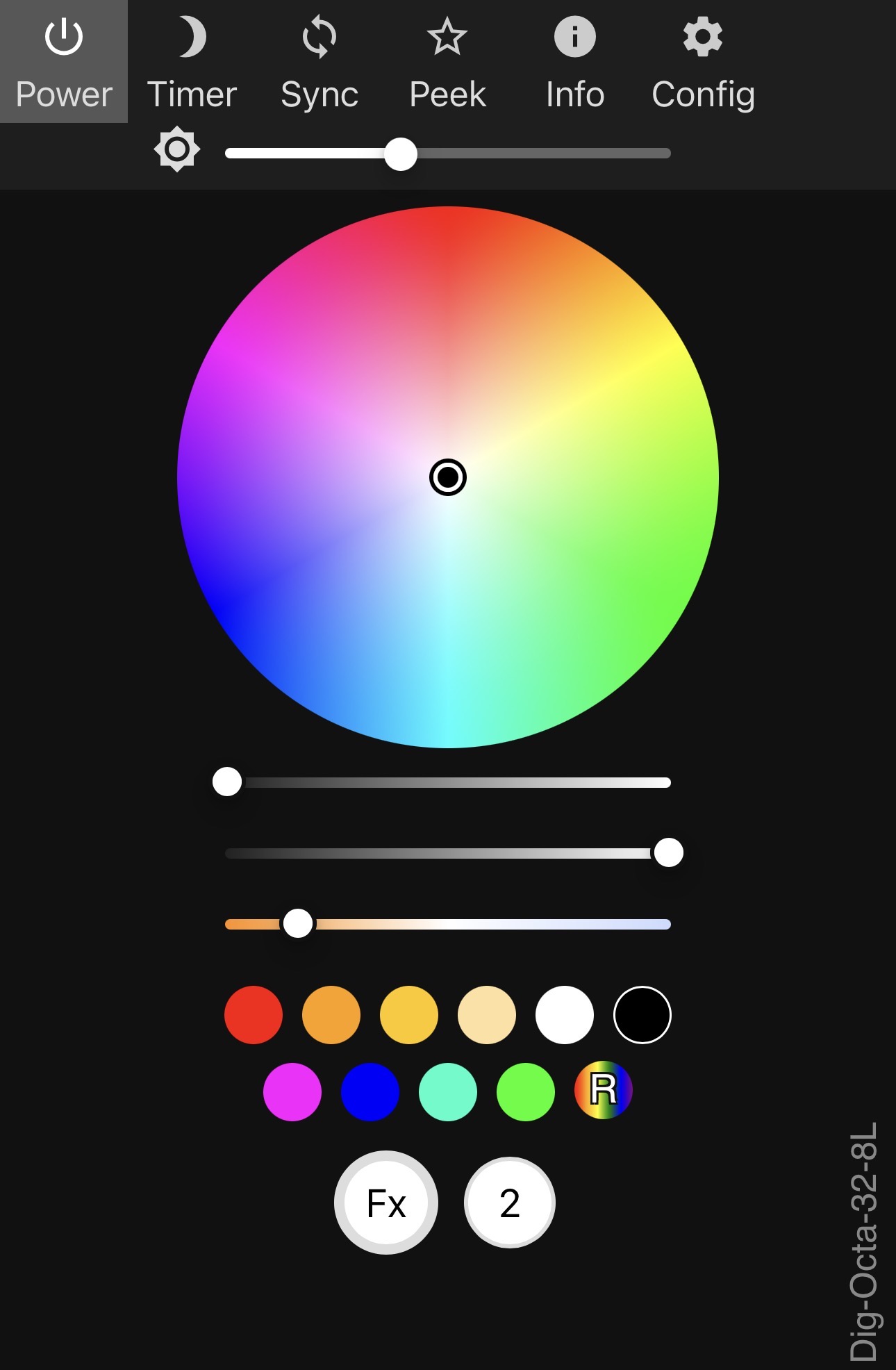This screenshot has height=1370, width=896.
Task: Tap the Sync button
Action: coord(320,61)
